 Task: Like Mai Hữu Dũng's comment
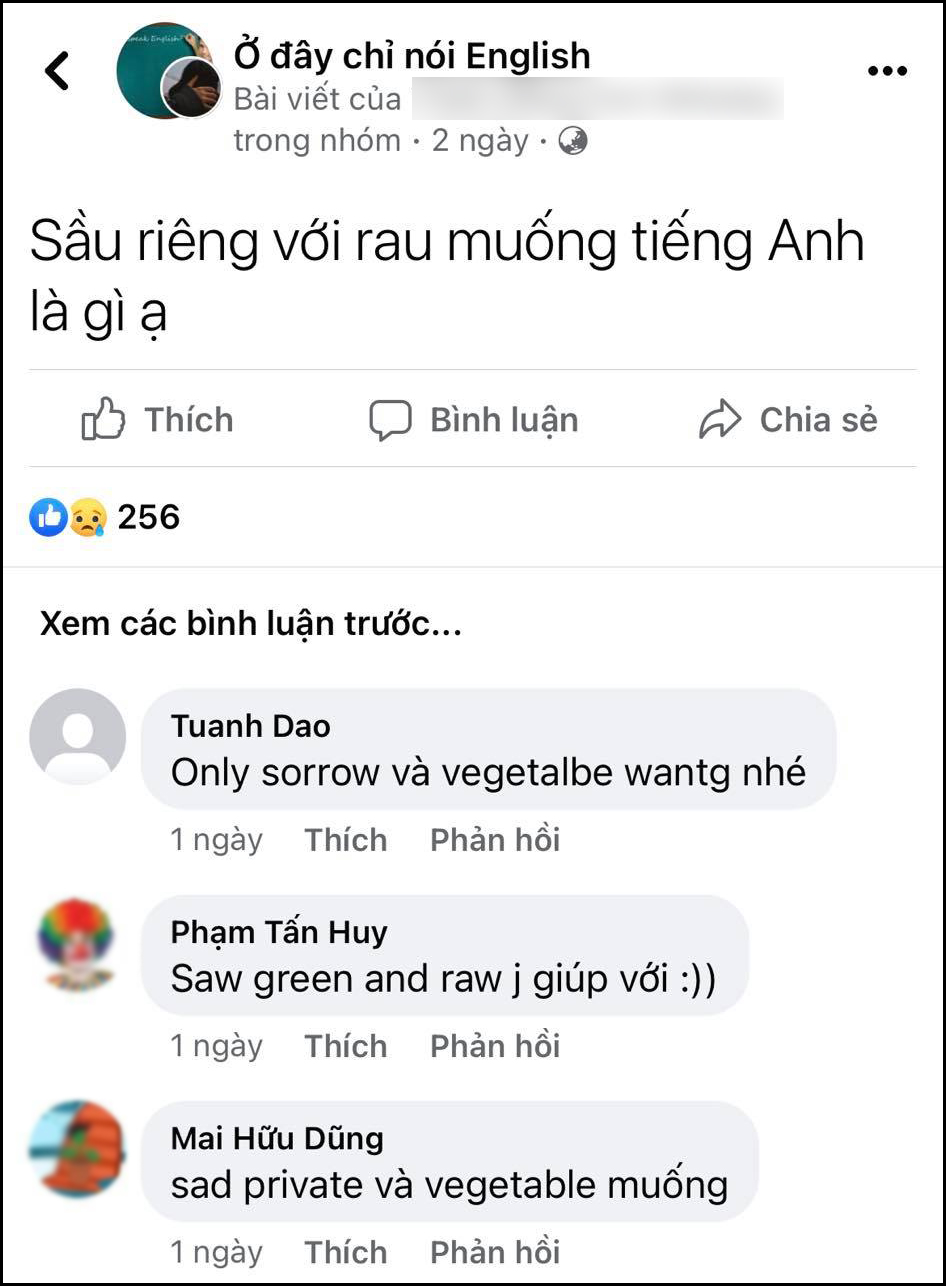345,1252
